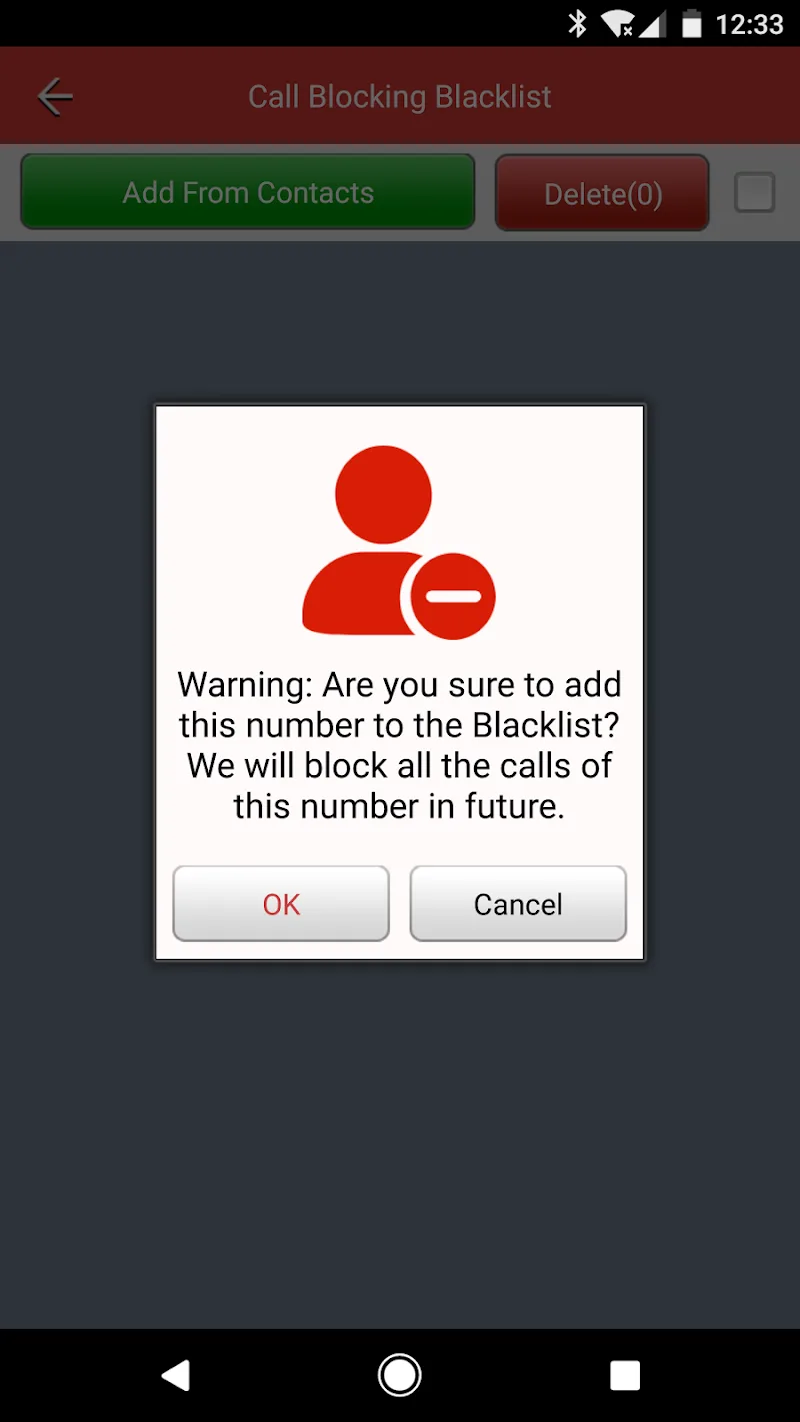This screenshot has height=1422, width=800.
Task: Tap the Delete(0) button
Action: (602, 193)
